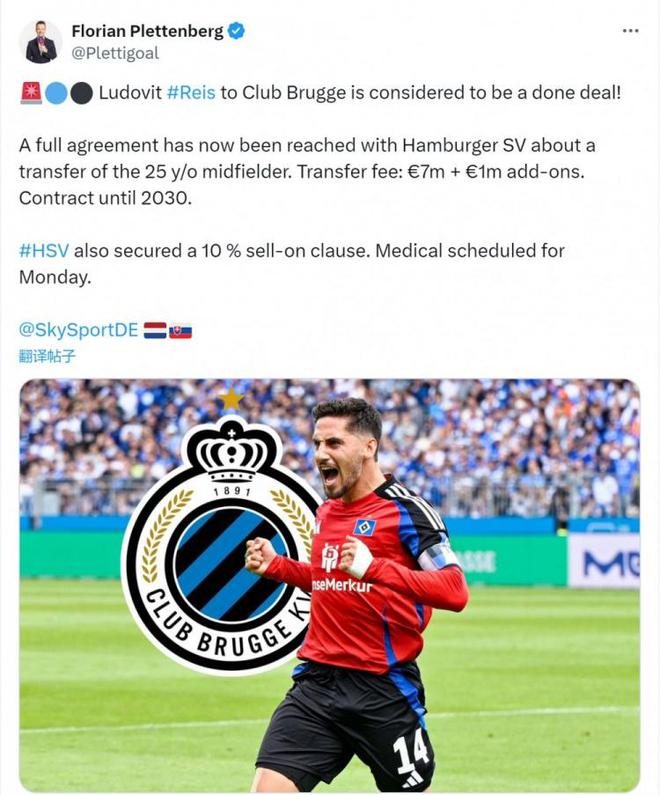This screenshot has height=795, width=660.
Task: View the attached Club Brugge photo
Action: 329,585
